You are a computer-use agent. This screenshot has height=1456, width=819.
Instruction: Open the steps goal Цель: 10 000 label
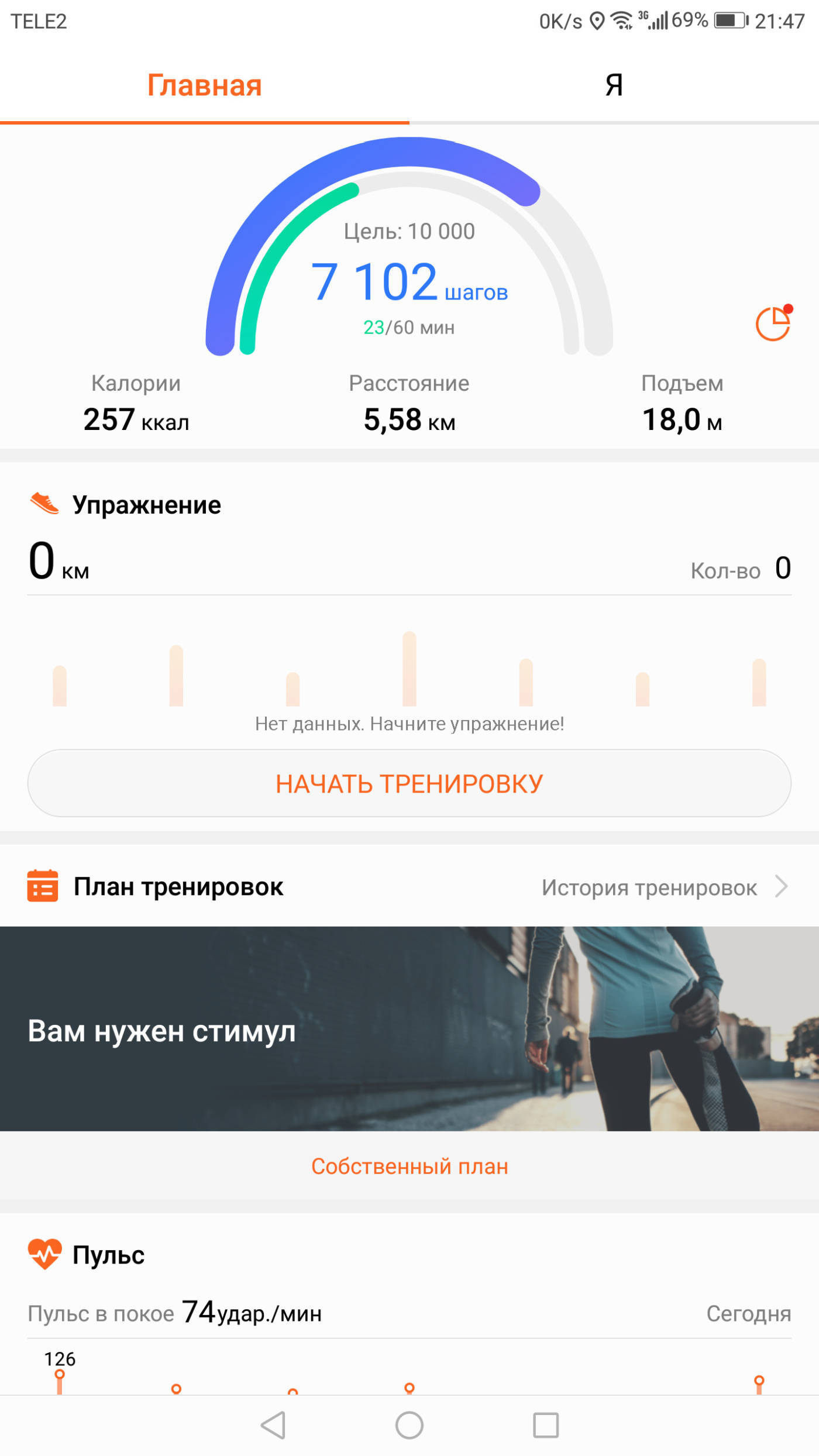pos(409,230)
